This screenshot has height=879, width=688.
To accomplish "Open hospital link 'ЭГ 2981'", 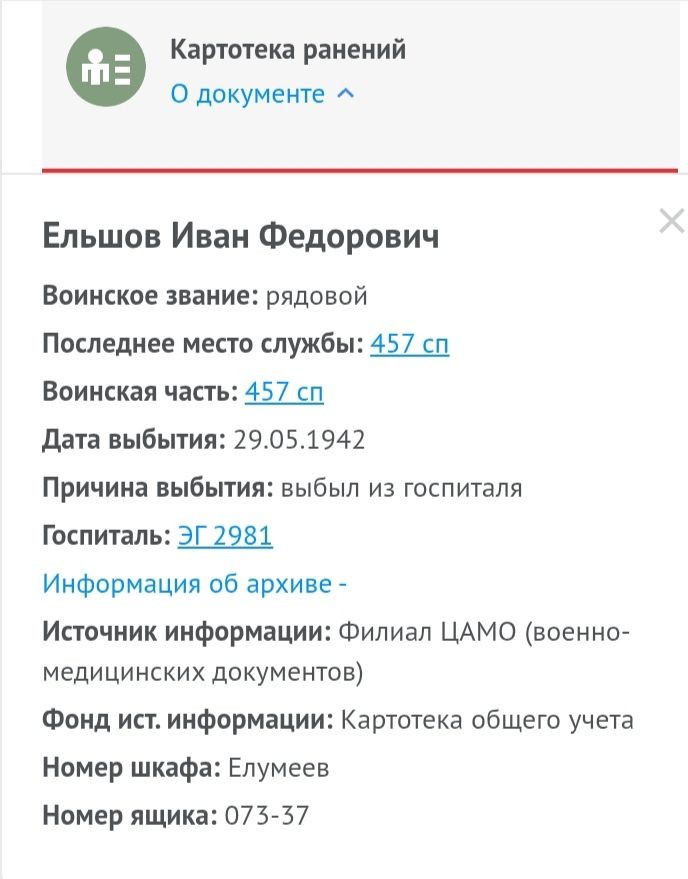I will coord(225,537).
